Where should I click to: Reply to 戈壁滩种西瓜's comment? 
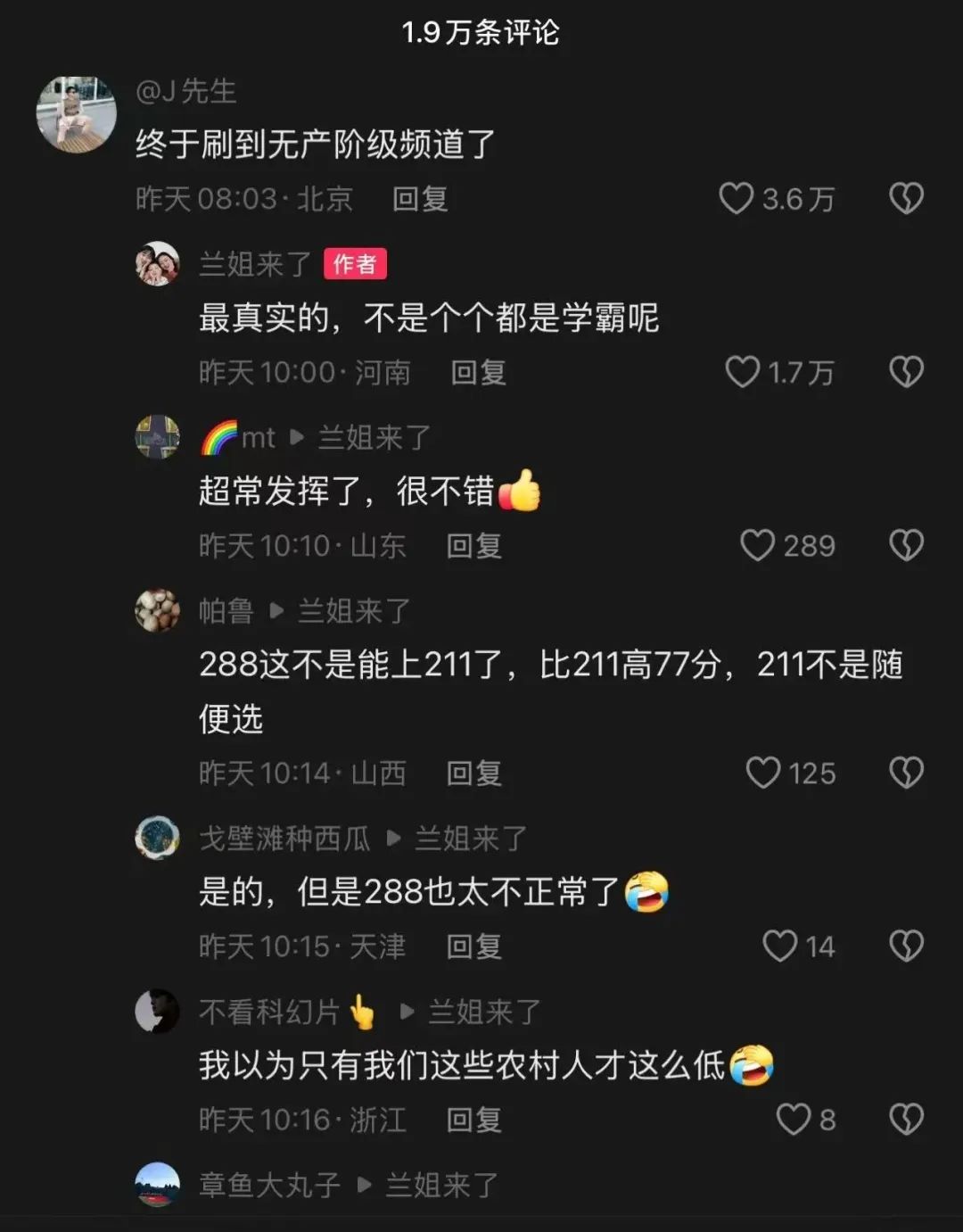[473, 946]
